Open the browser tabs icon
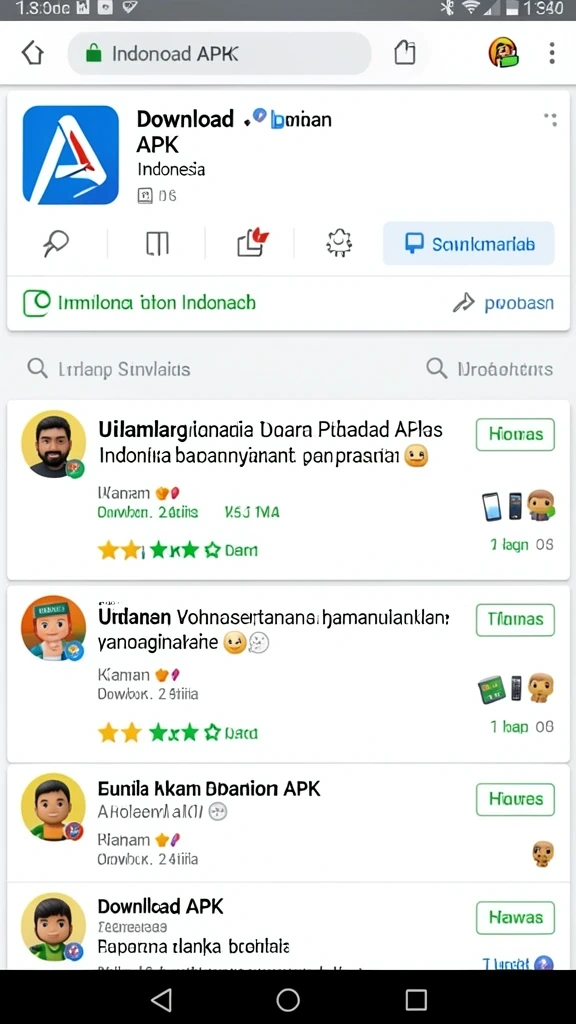The width and height of the screenshot is (576, 1024). pos(405,53)
